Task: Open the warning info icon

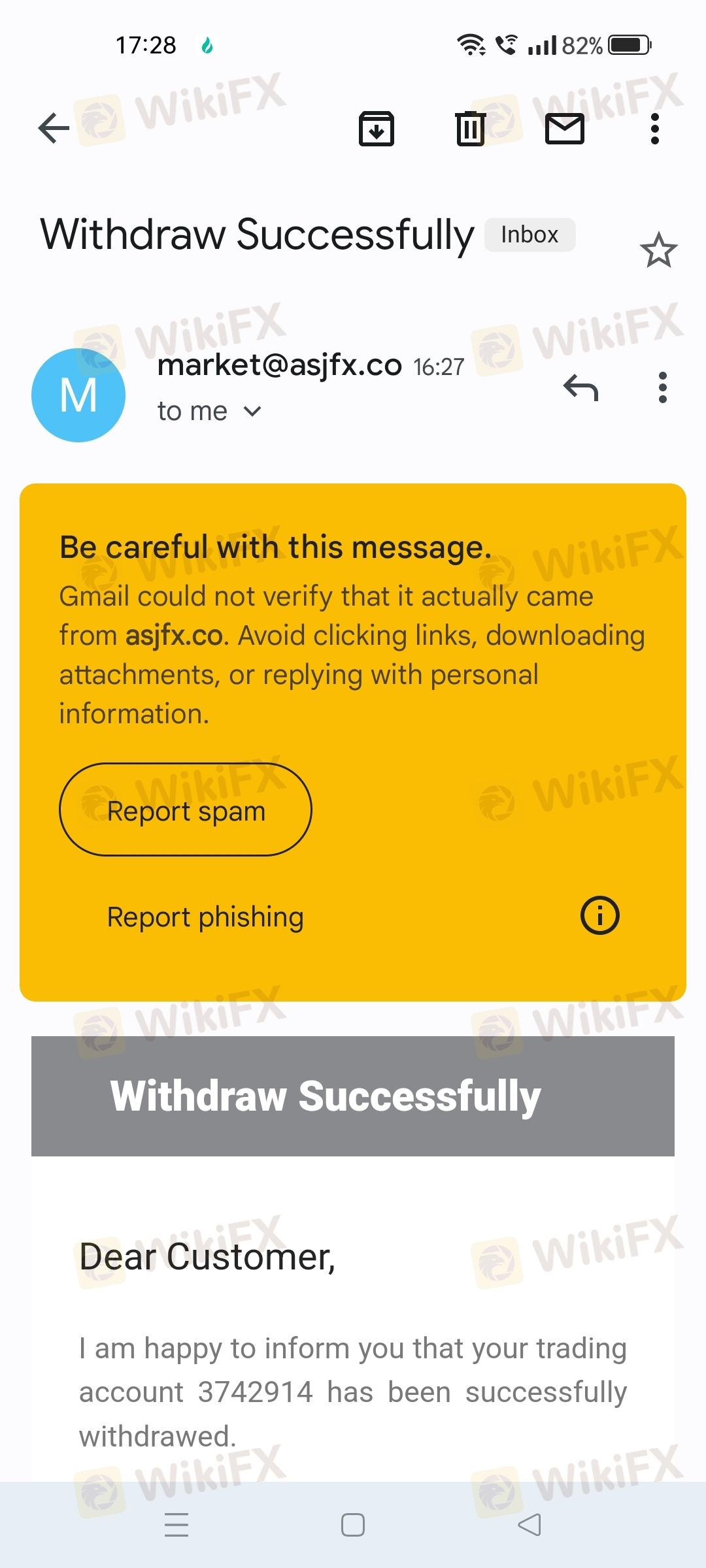Action: tap(599, 915)
